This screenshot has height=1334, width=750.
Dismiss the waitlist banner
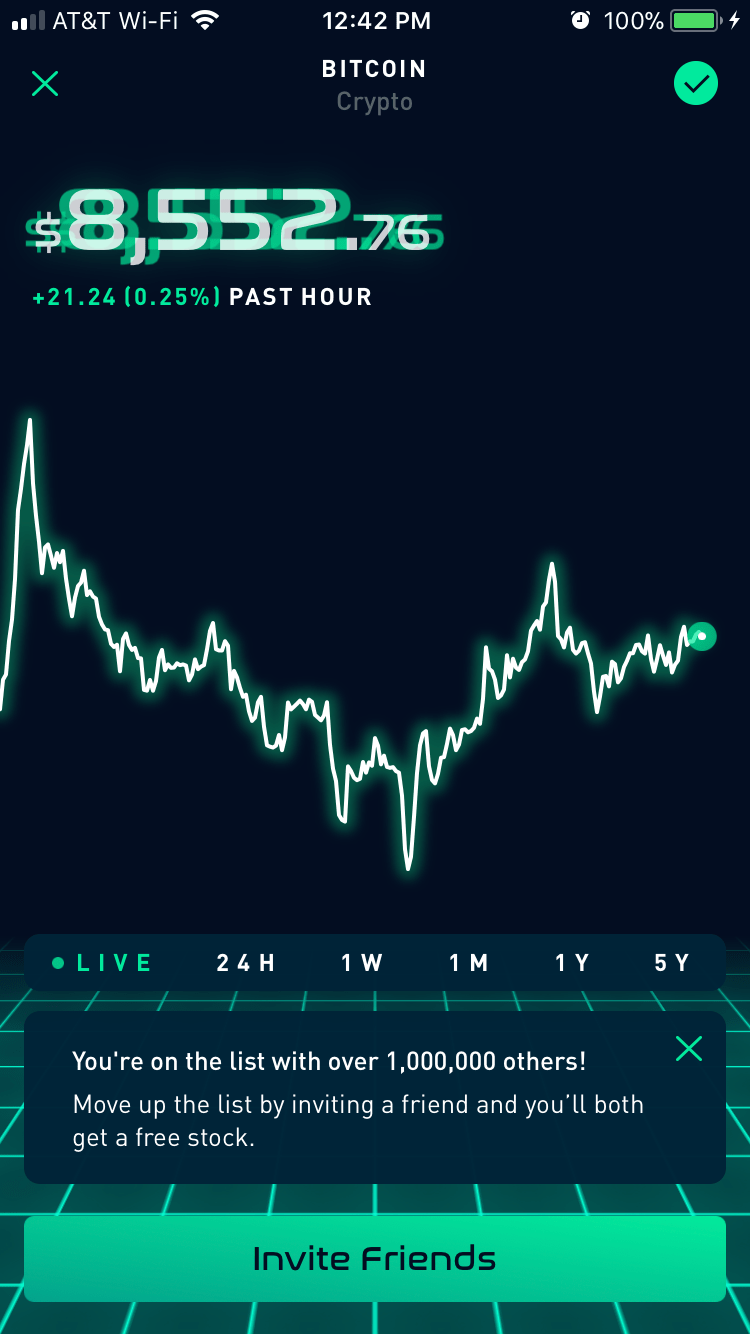[x=689, y=1048]
